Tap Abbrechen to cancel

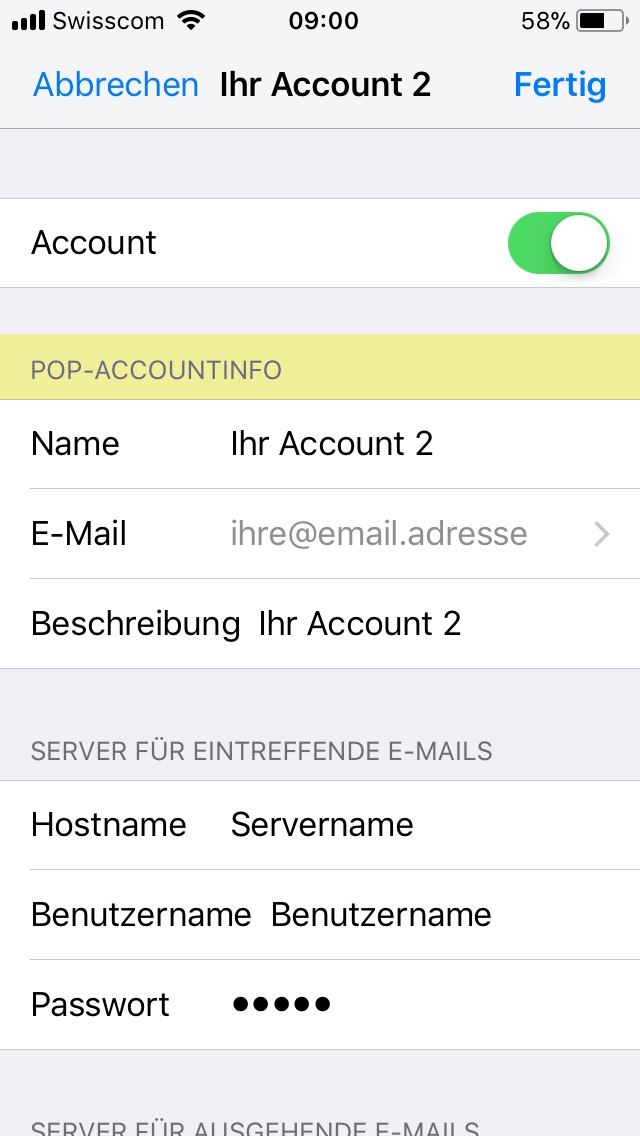(x=115, y=85)
